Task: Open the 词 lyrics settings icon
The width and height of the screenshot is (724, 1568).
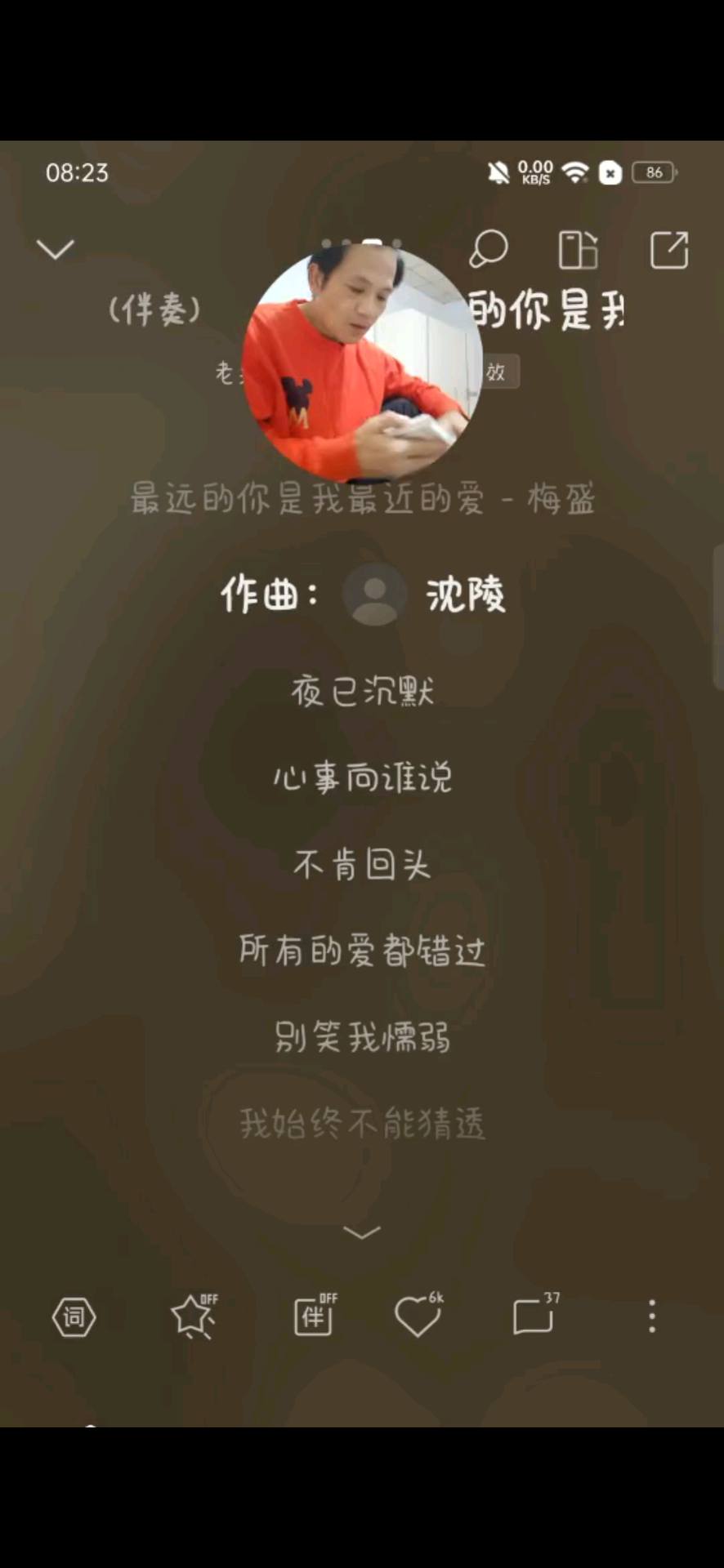Action: click(x=74, y=1317)
